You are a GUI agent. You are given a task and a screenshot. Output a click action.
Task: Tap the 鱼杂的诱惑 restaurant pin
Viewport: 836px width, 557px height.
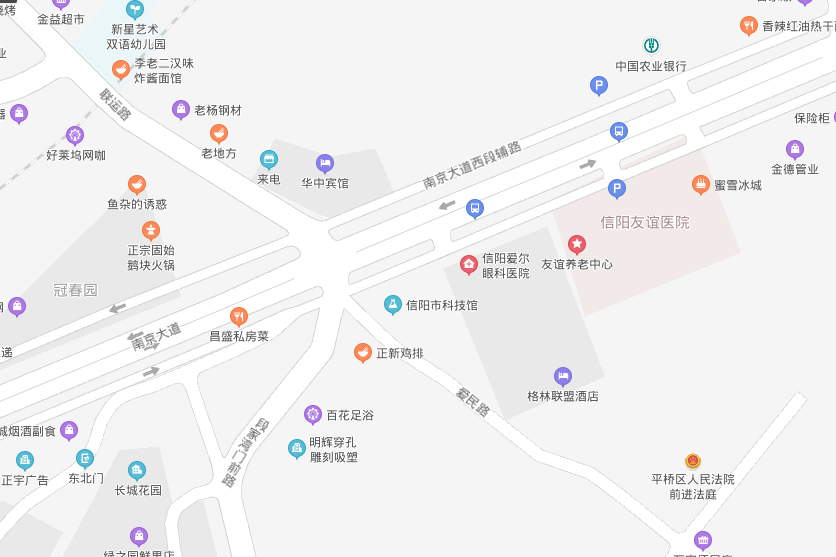[137, 184]
